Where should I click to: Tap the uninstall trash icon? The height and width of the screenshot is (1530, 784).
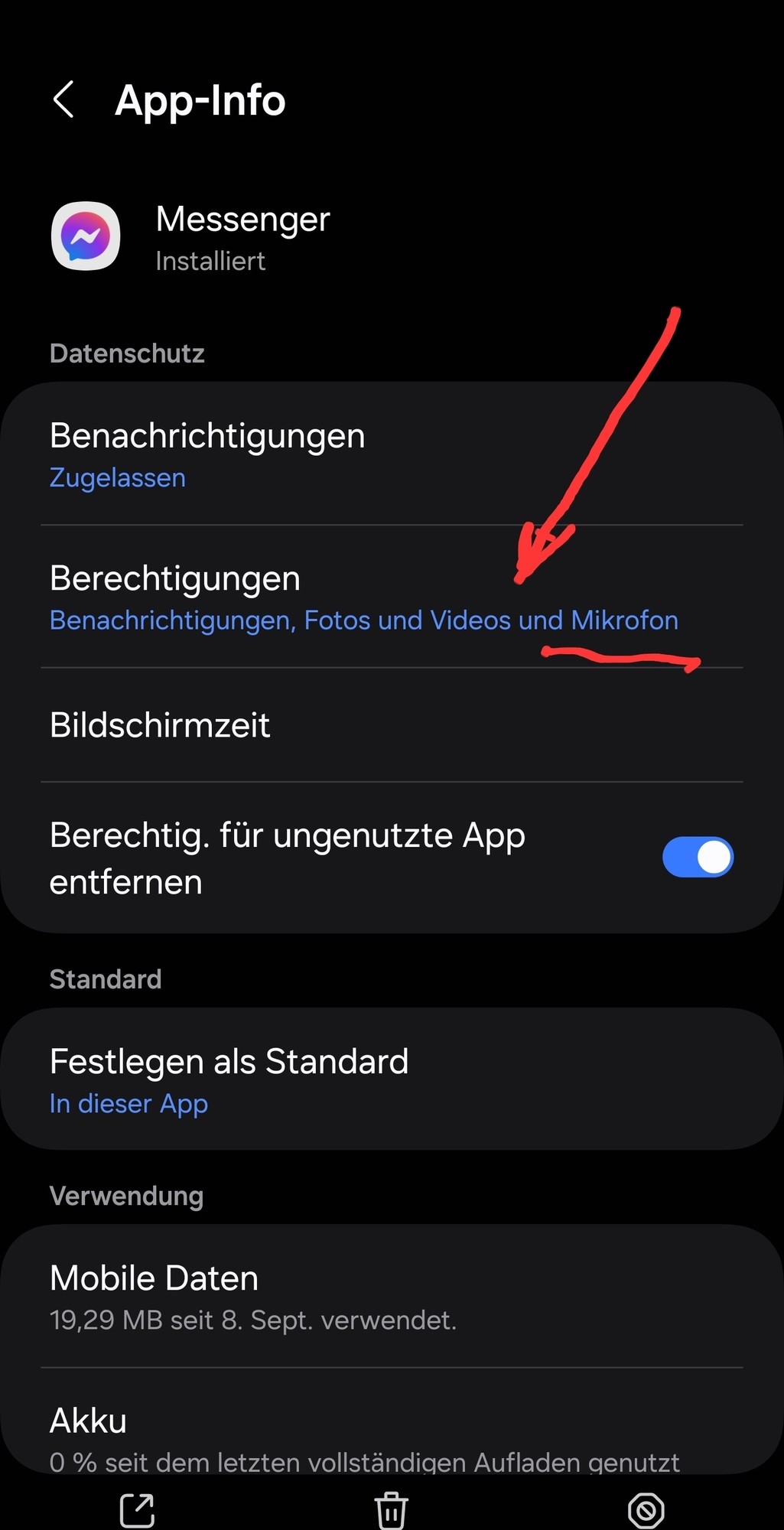click(391, 1510)
